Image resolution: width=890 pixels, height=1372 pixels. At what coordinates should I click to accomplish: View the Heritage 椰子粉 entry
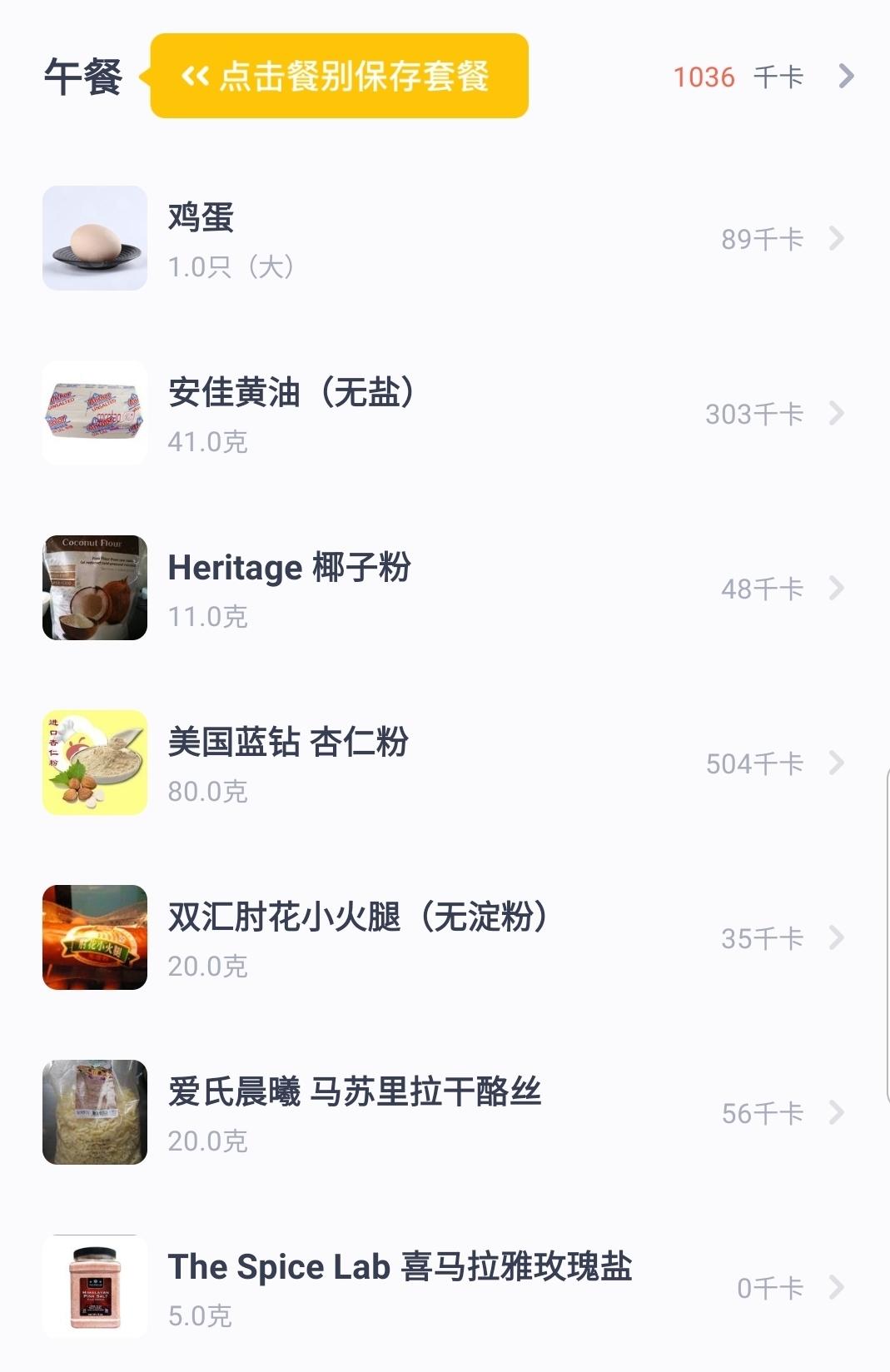pos(444,589)
